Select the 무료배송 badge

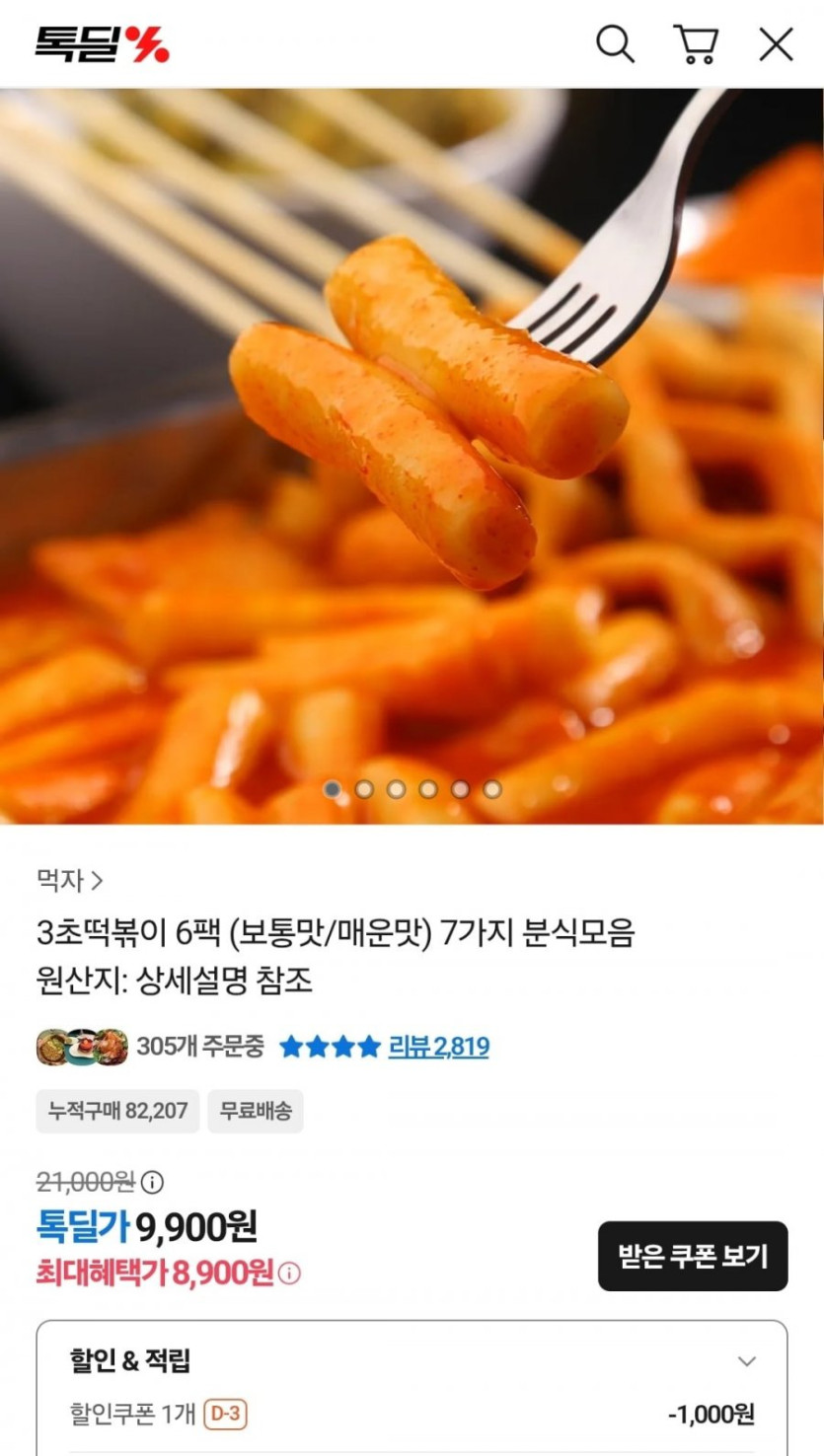tap(256, 1111)
